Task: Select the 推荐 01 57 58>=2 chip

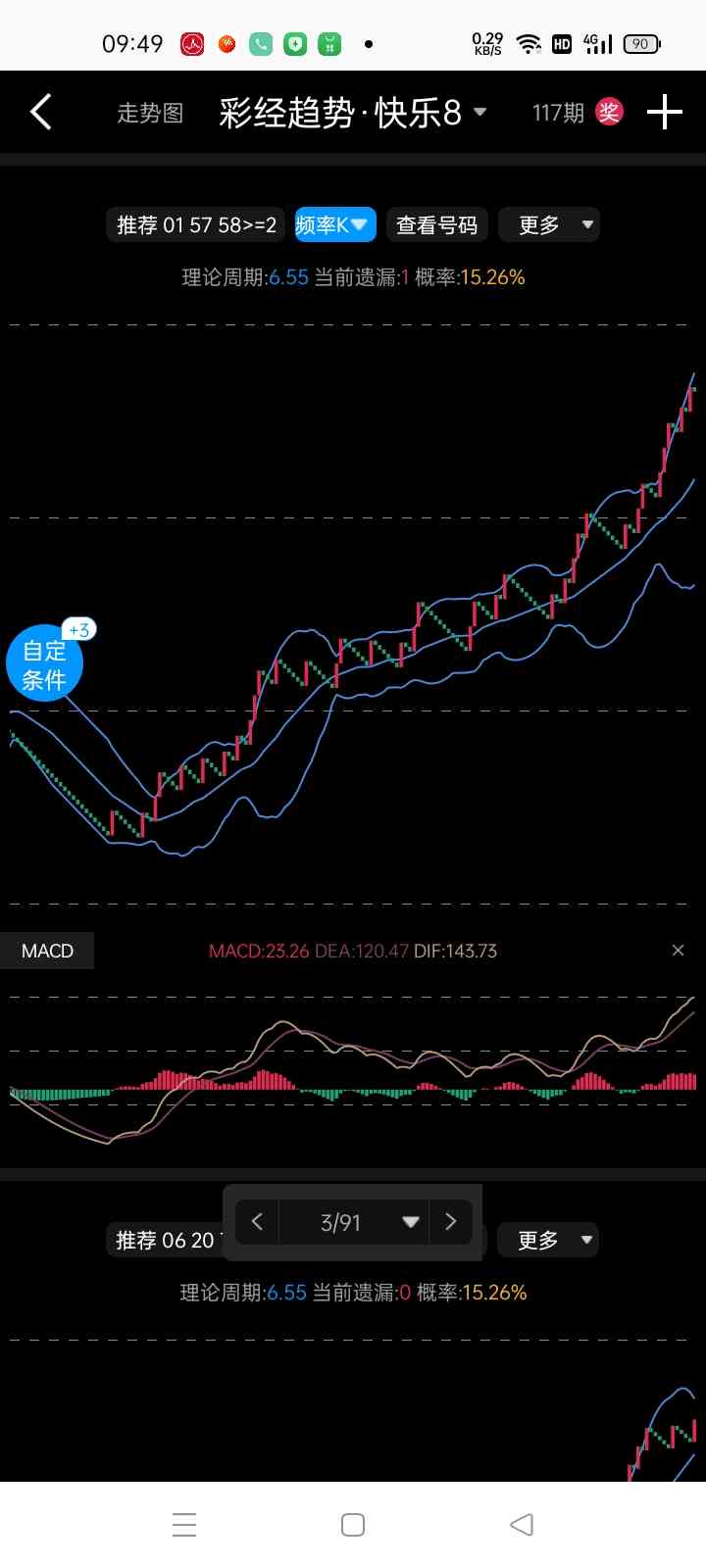Action: coord(196,225)
